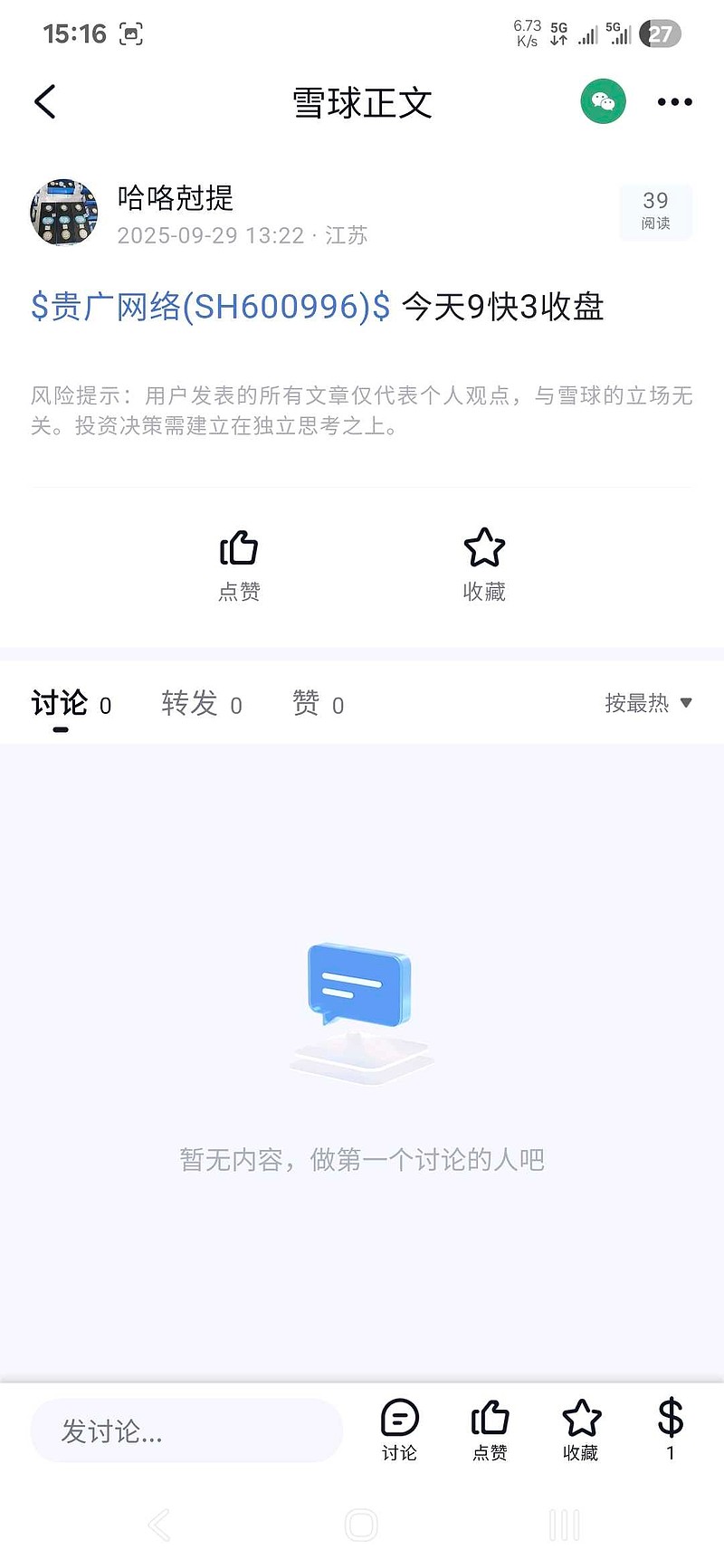Expand the 按最热 sort dropdown
The image size is (724, 1568).
click(x=648, y=703)
